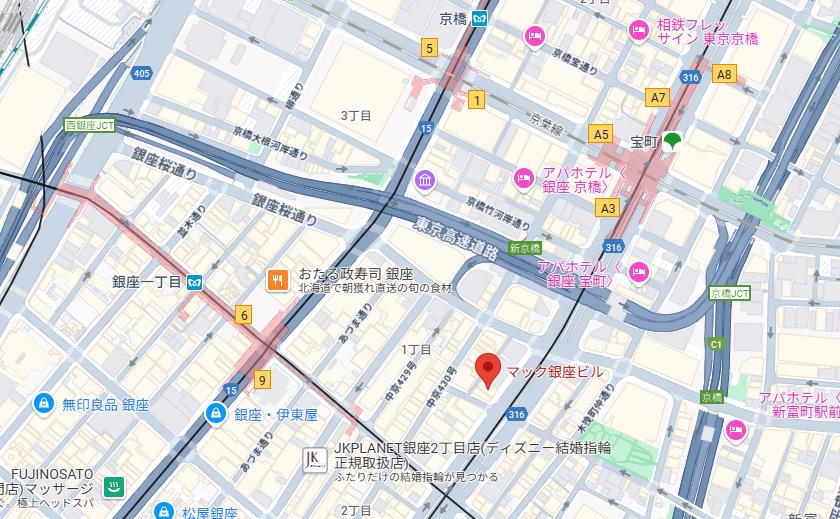Open the purple museum marker

point(425,181)
